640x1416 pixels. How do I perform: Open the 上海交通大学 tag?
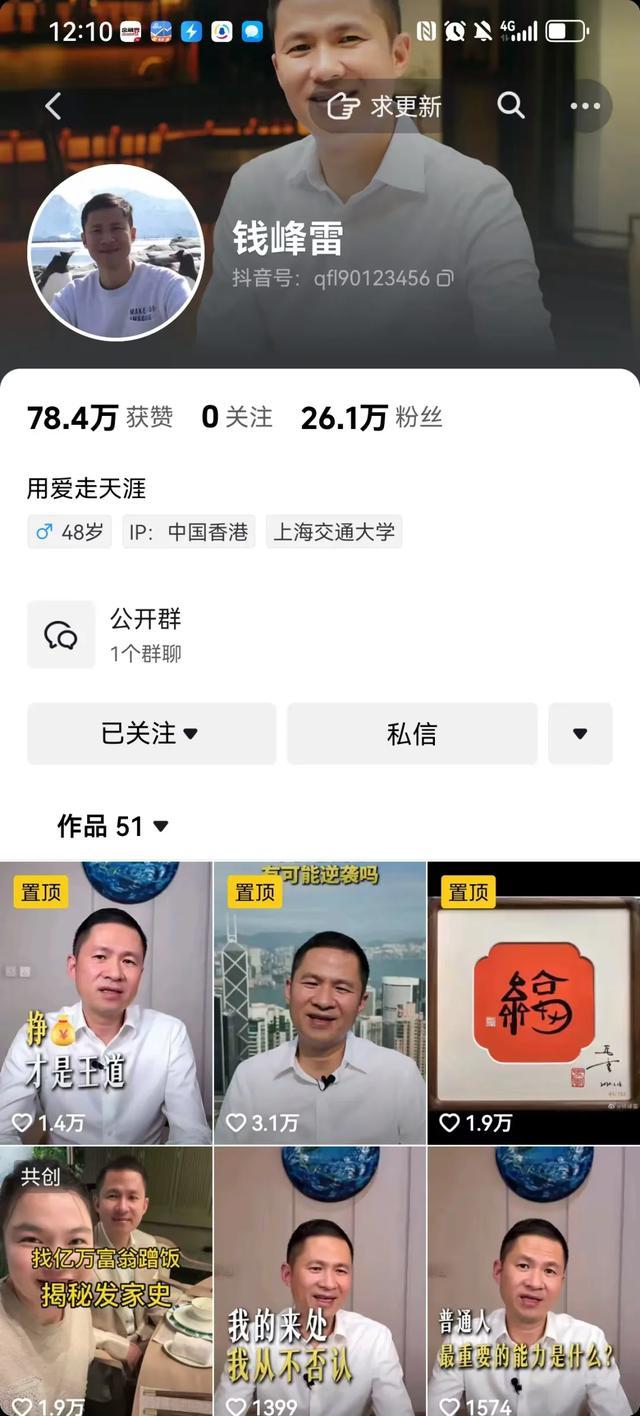point(334,532)
